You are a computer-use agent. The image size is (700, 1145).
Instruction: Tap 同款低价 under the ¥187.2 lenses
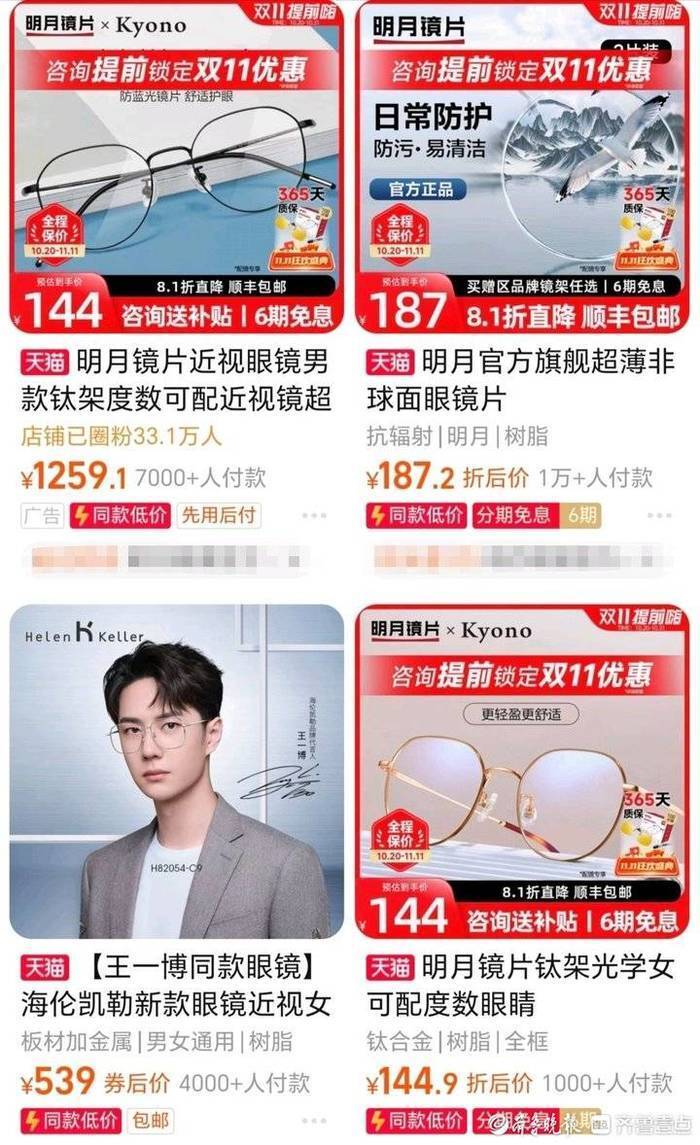tap(416, 516)
